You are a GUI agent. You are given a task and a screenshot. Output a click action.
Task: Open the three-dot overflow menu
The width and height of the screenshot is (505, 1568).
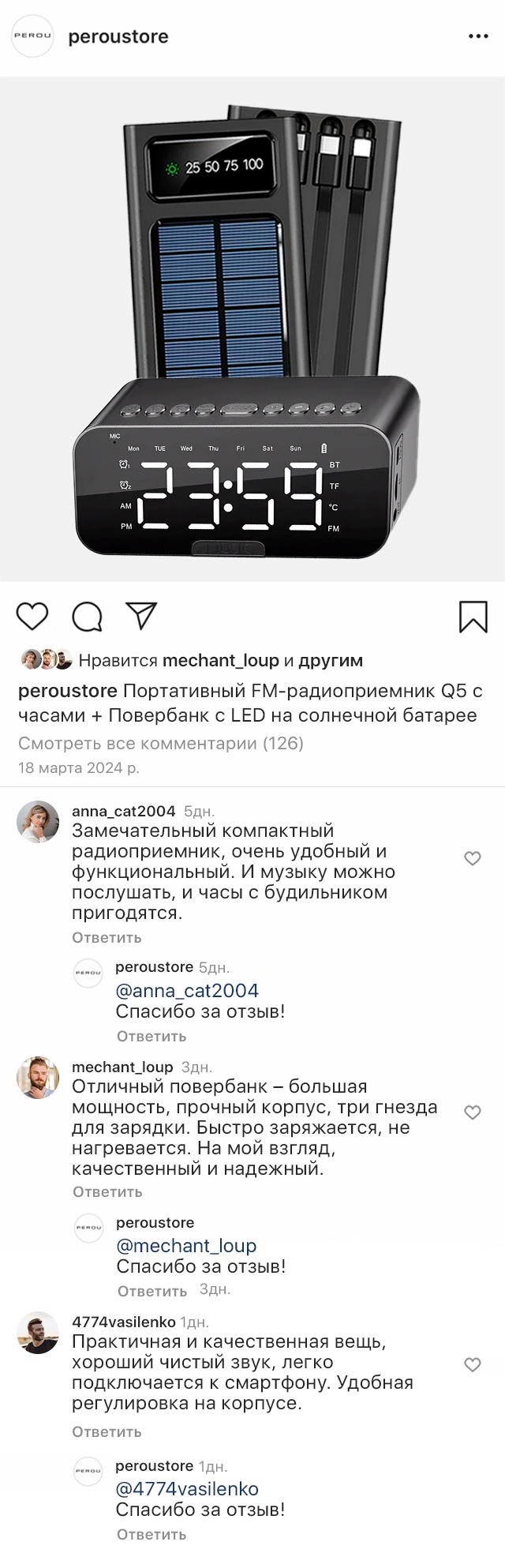(x=478, y=36)
